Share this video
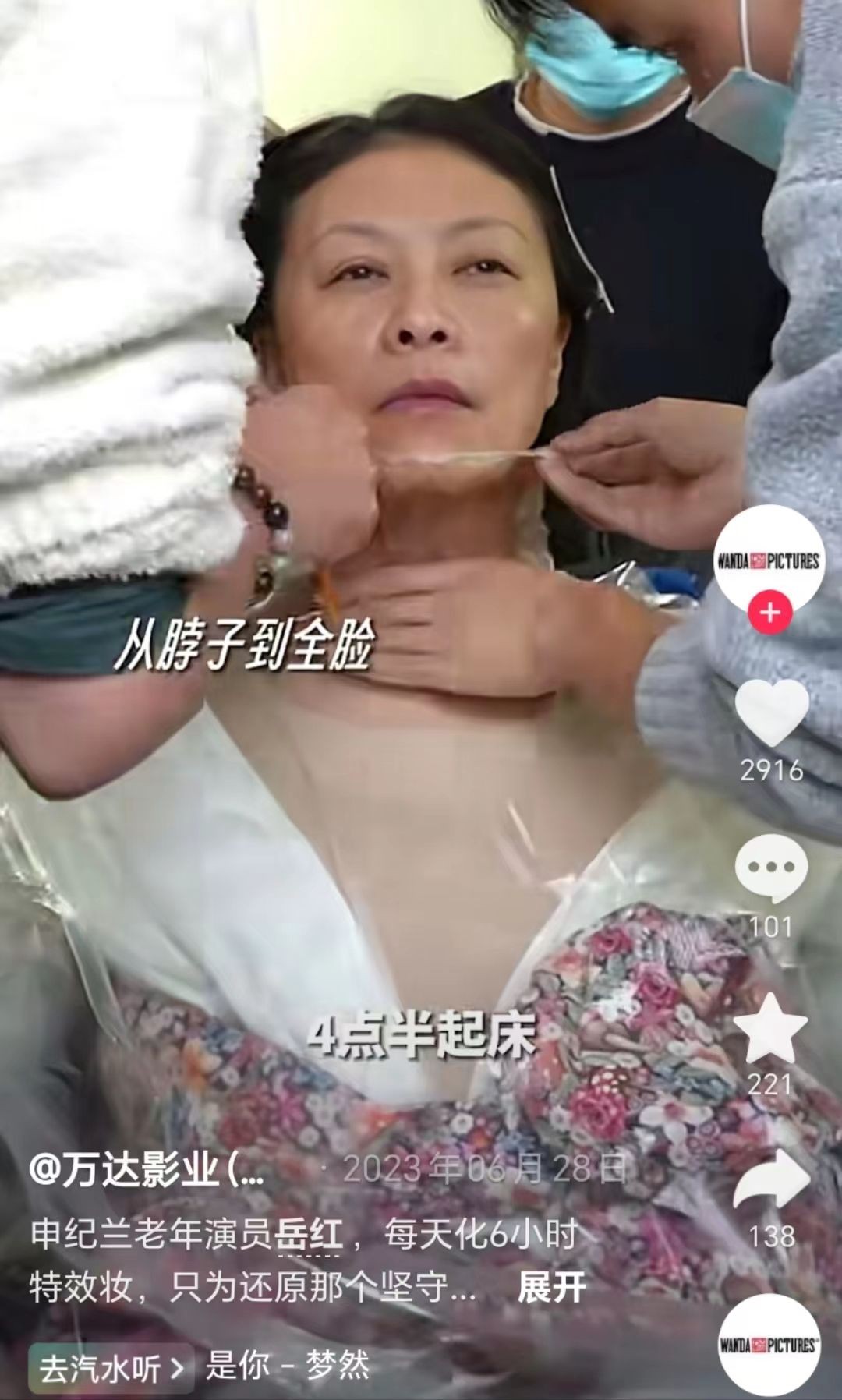The height and width of the screenshot is (1400, 842). click(771, 1181)
